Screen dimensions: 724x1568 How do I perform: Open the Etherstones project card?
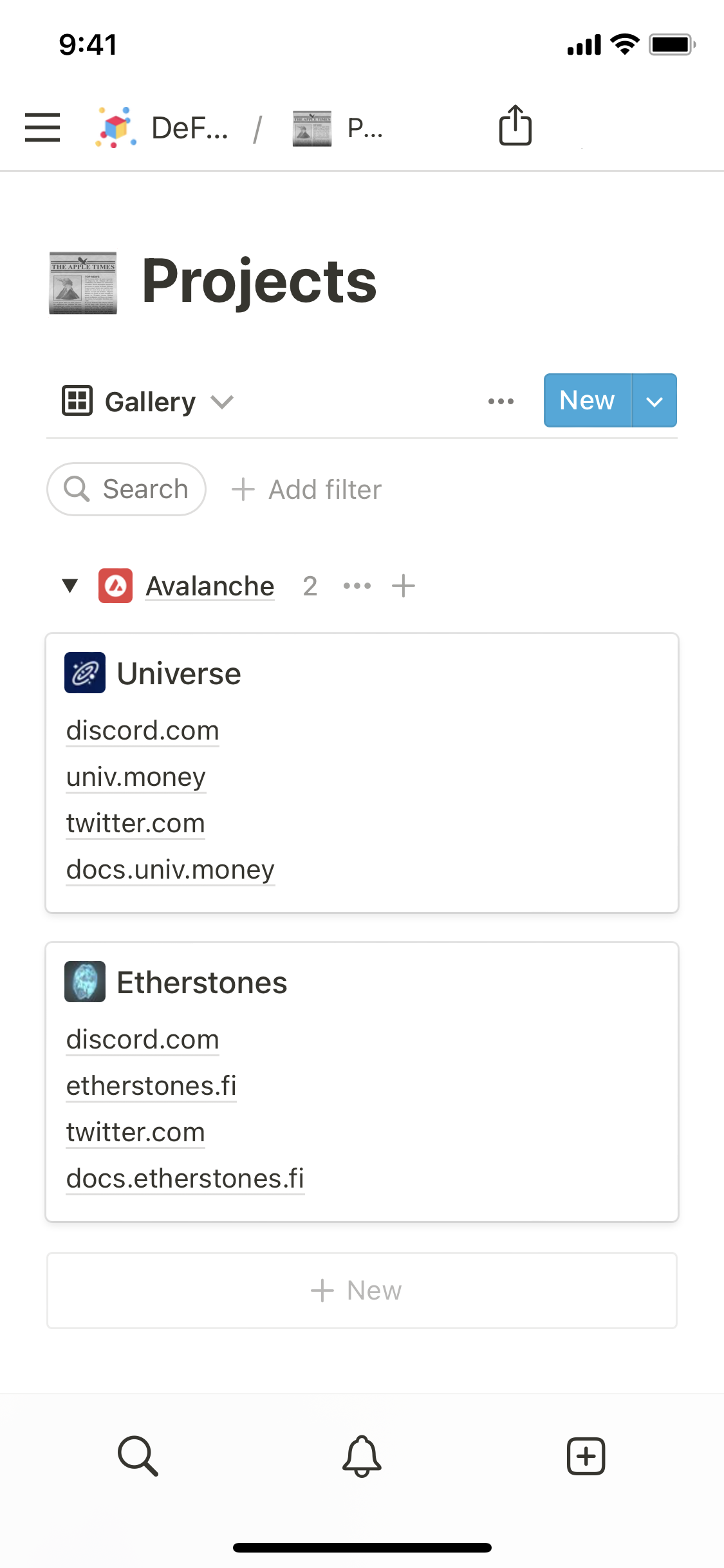202,982
